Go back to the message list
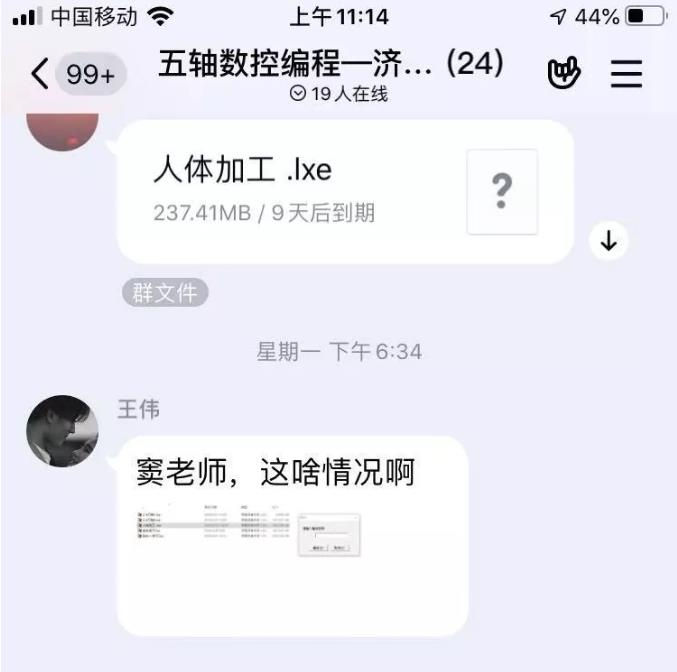 click(40, 74)
